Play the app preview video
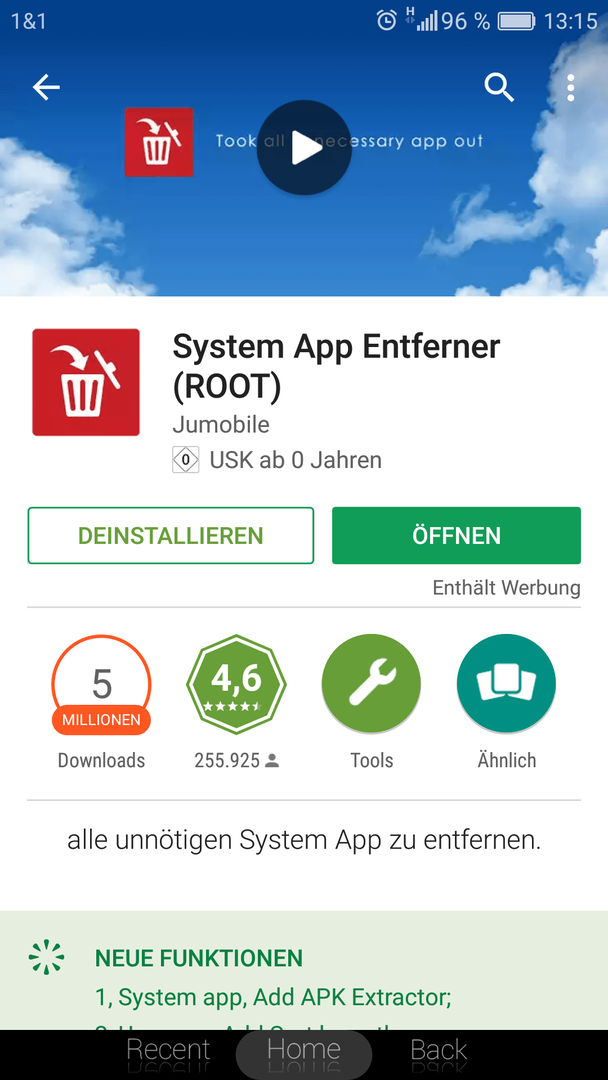 304,148
